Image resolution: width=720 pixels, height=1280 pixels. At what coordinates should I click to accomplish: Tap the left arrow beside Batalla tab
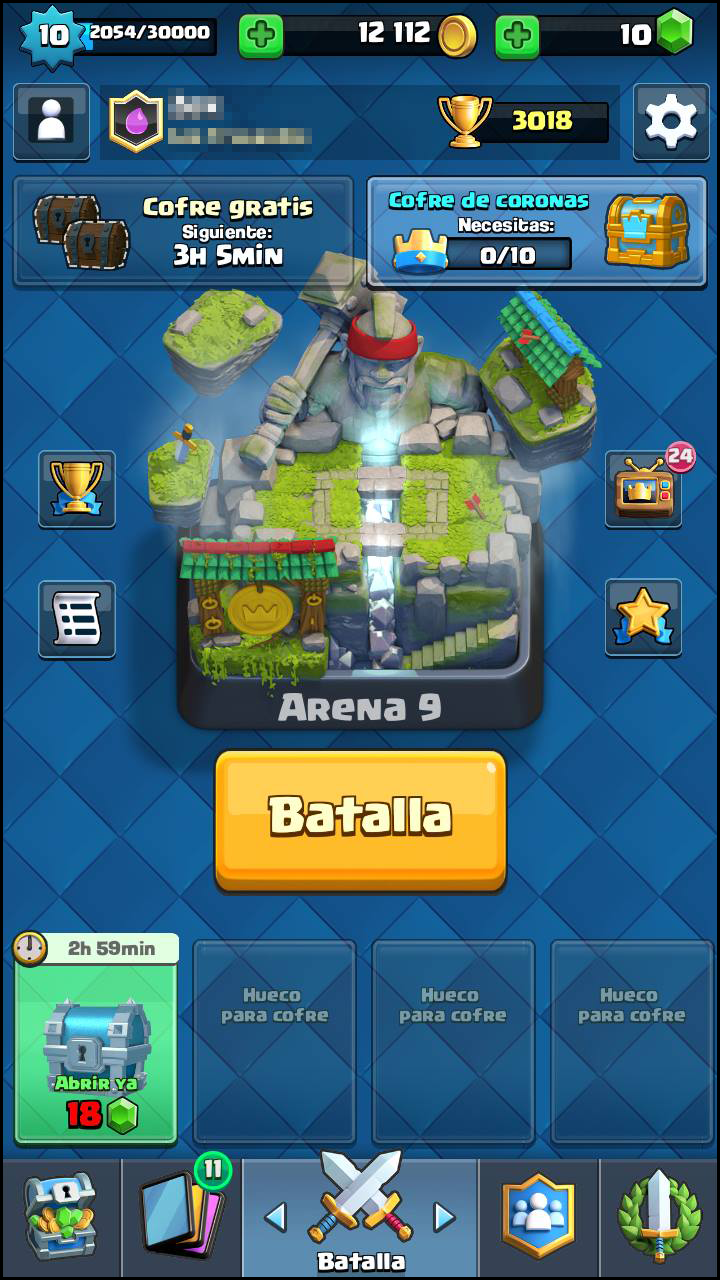click(276, 1217)
